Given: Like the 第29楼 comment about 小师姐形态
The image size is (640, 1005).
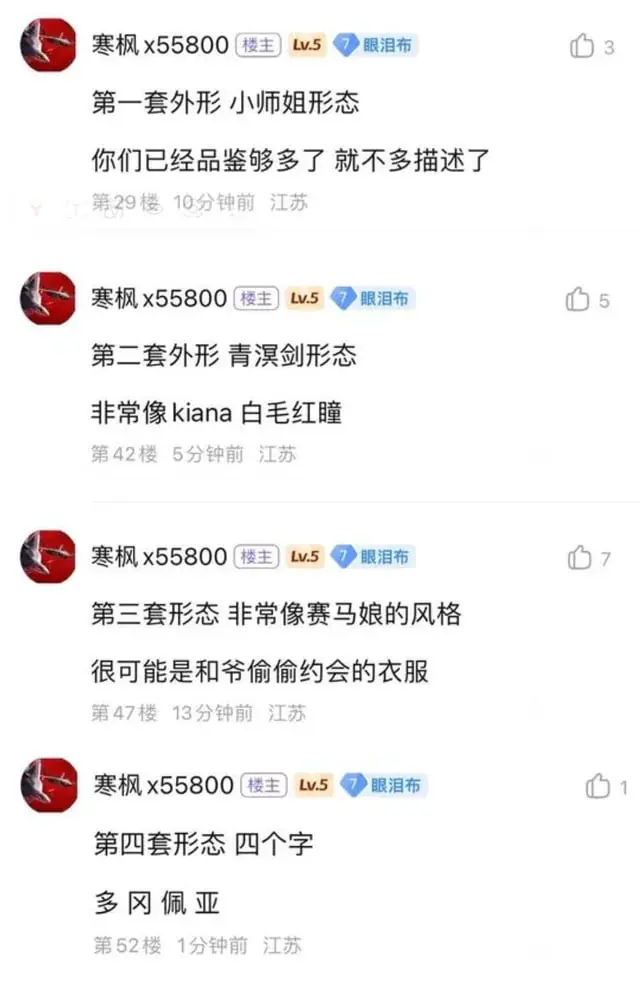Looking at the screenshot, I should pos(582,46).
